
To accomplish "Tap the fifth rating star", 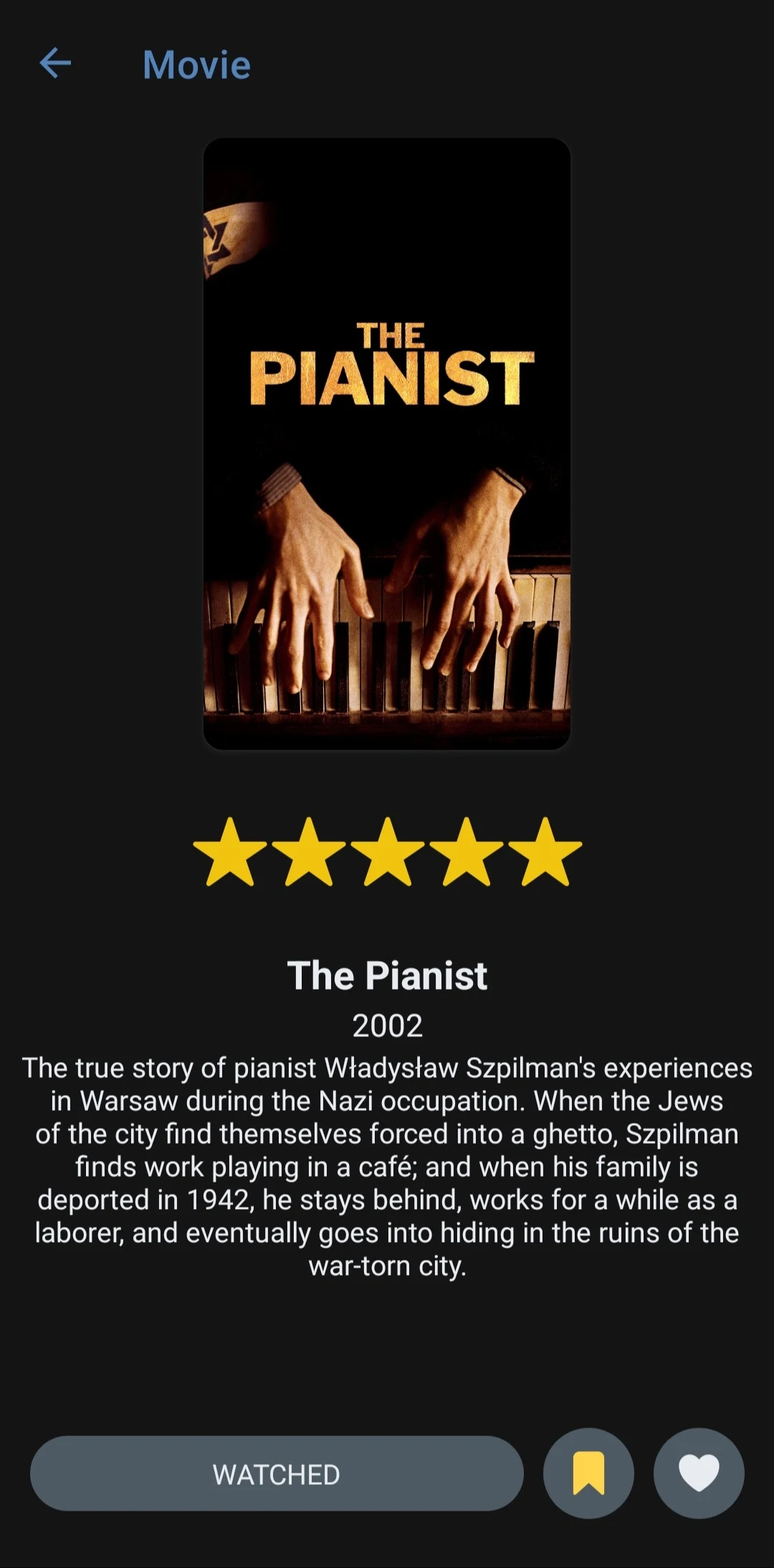I will tap(545, 853).
